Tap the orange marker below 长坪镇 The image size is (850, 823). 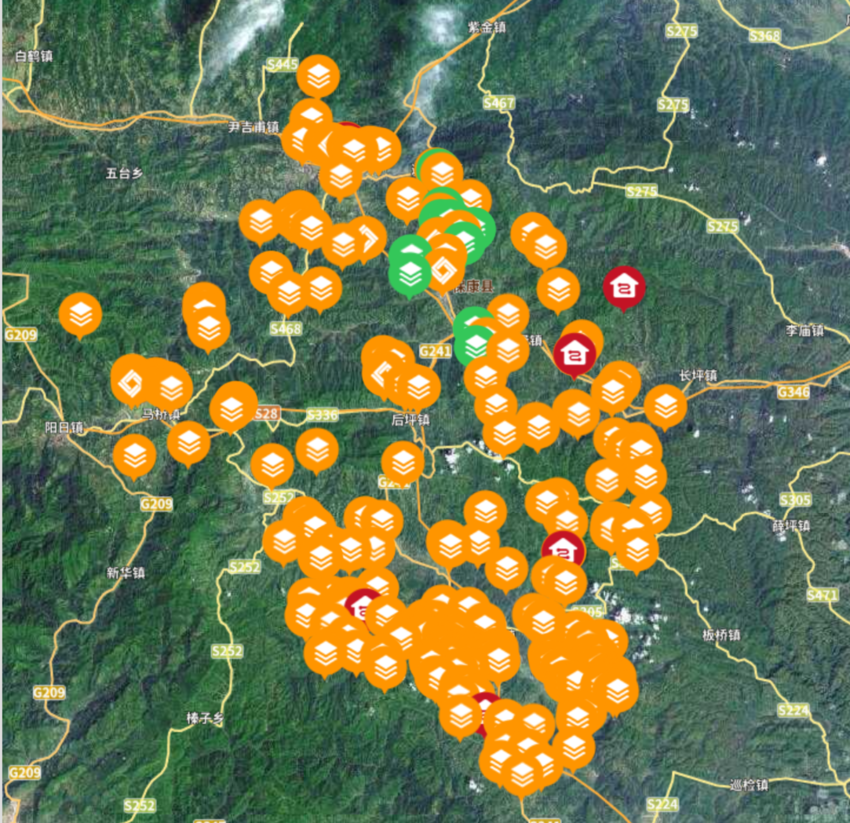click(x=665, y=405)
